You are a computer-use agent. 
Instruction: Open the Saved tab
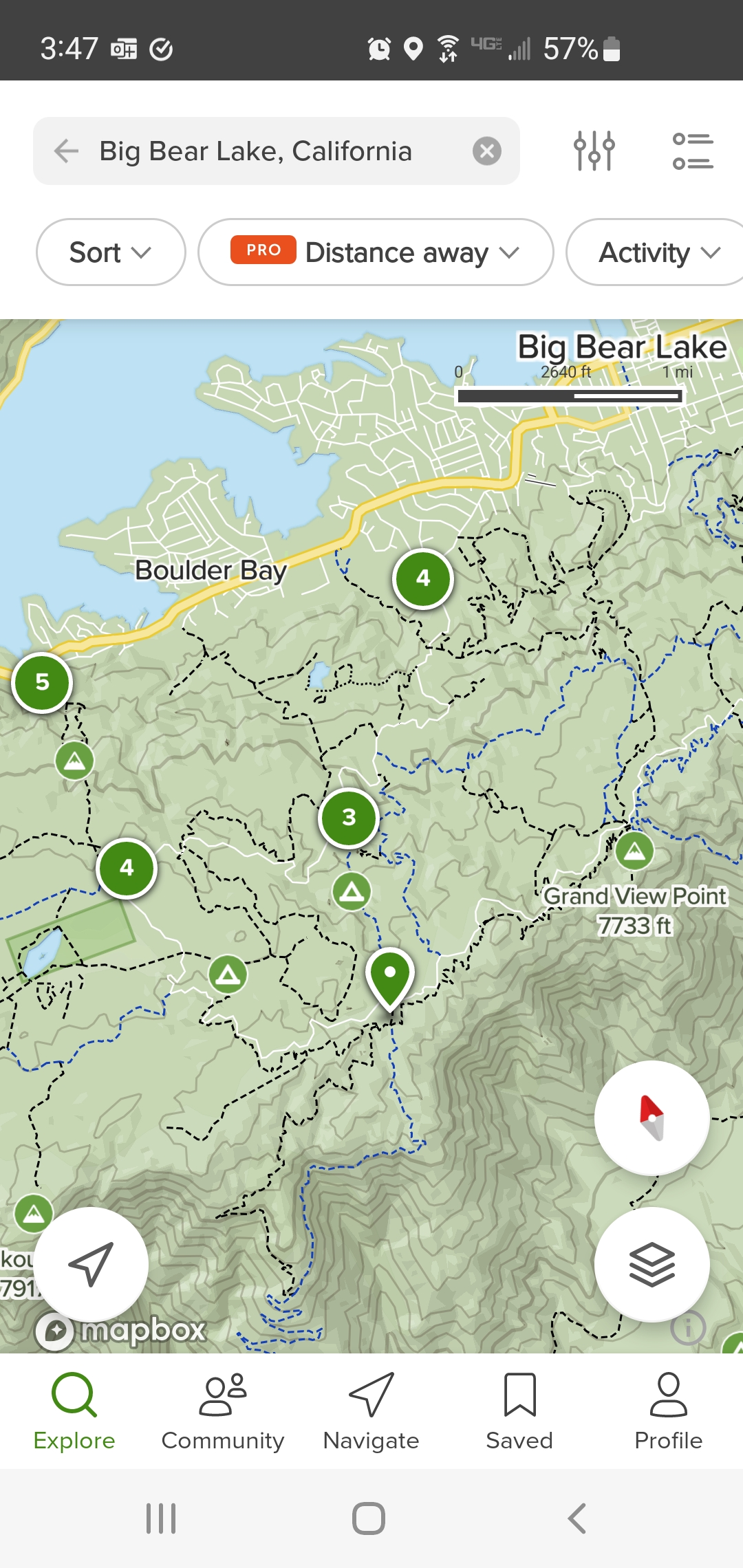click(x=519, y=1411)
